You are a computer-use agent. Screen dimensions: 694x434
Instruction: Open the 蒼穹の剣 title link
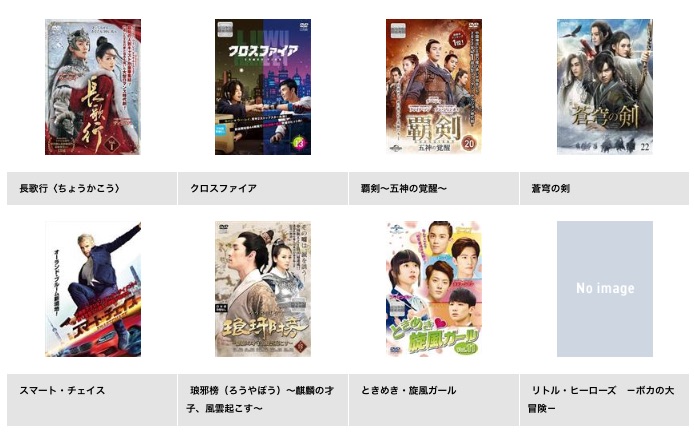[551, 188]
